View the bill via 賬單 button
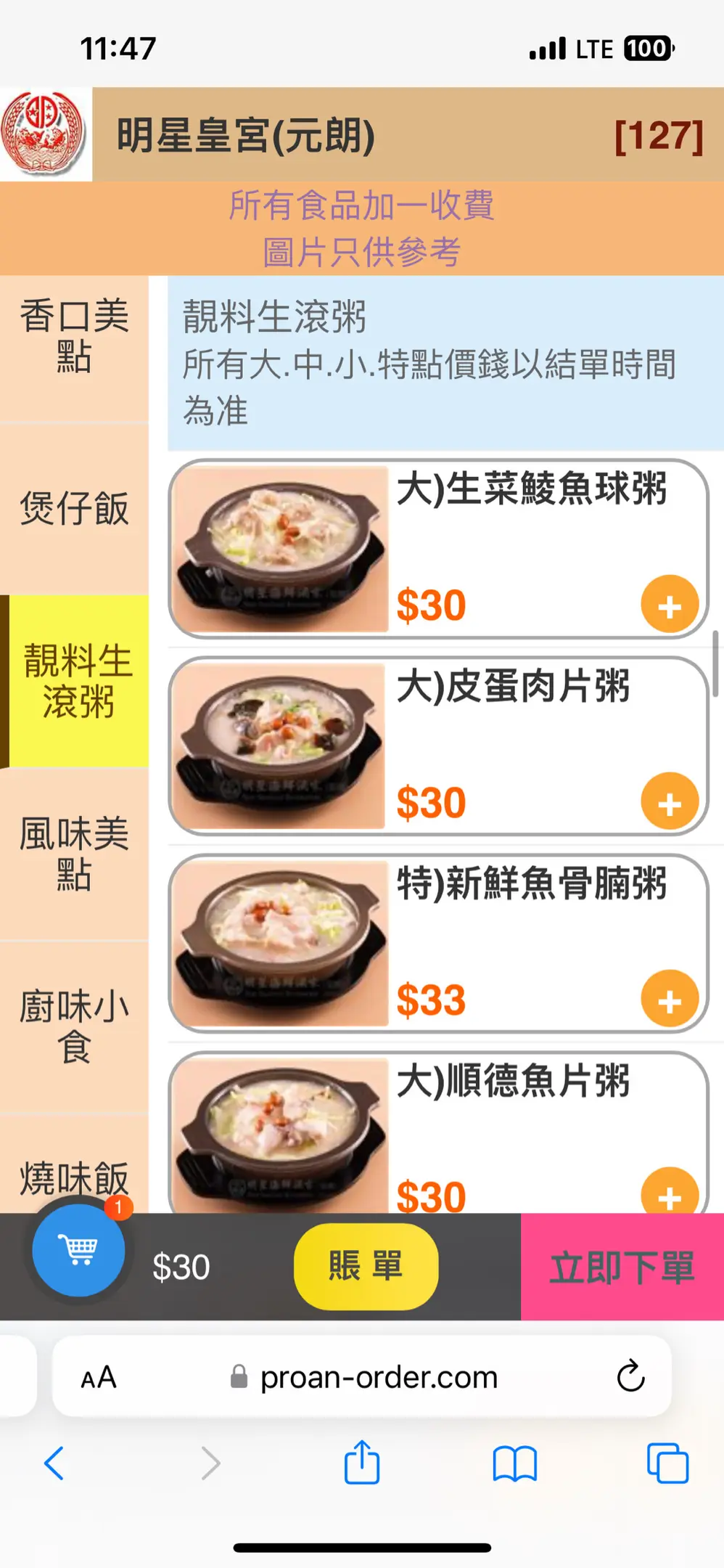The image size is (724, 1568). (366, 1266)
